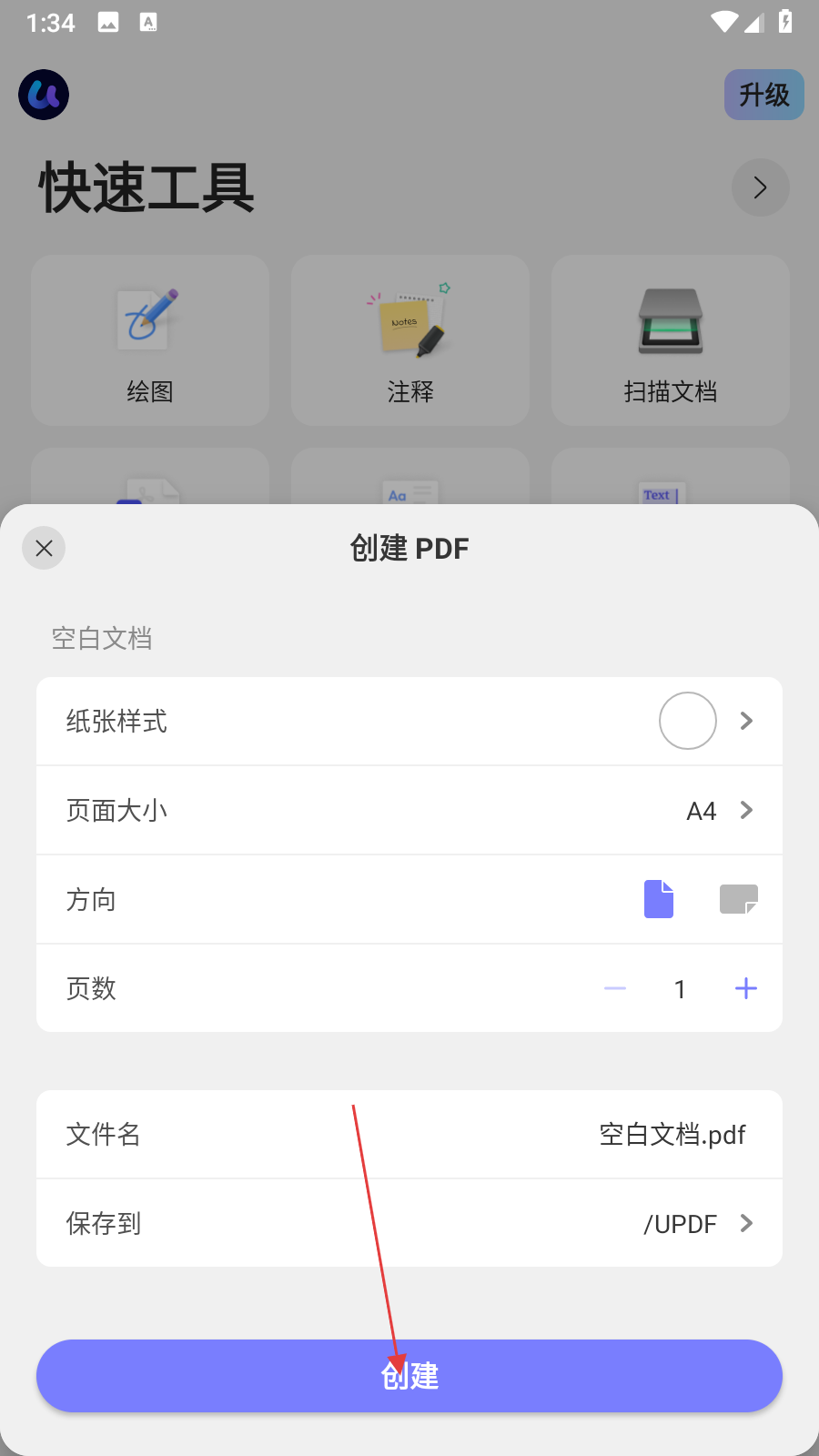Select portrait orientation for the page

coord(659,899)
